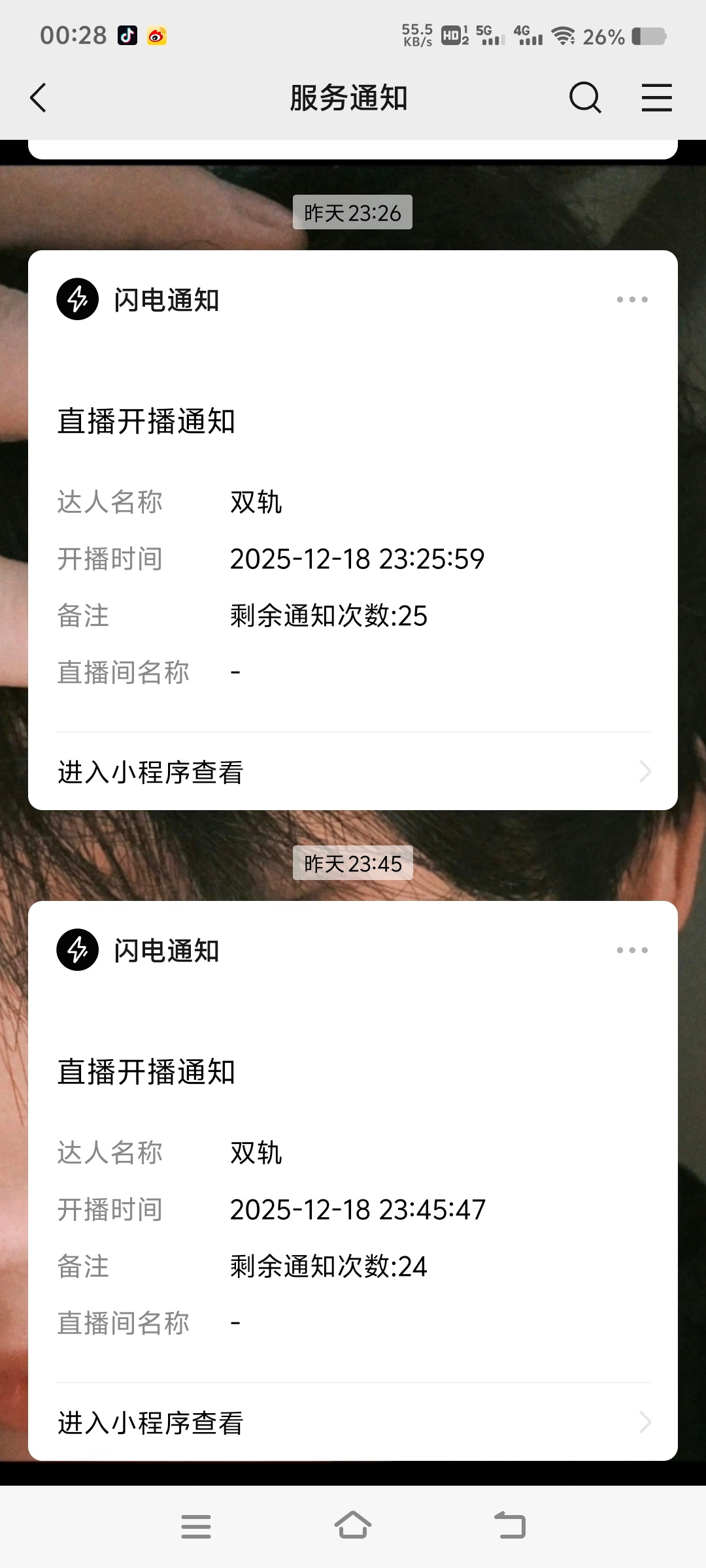Screen dimensions: 706x1568
Task: Open the search icon on the top bar
Action: coord(585,98)
